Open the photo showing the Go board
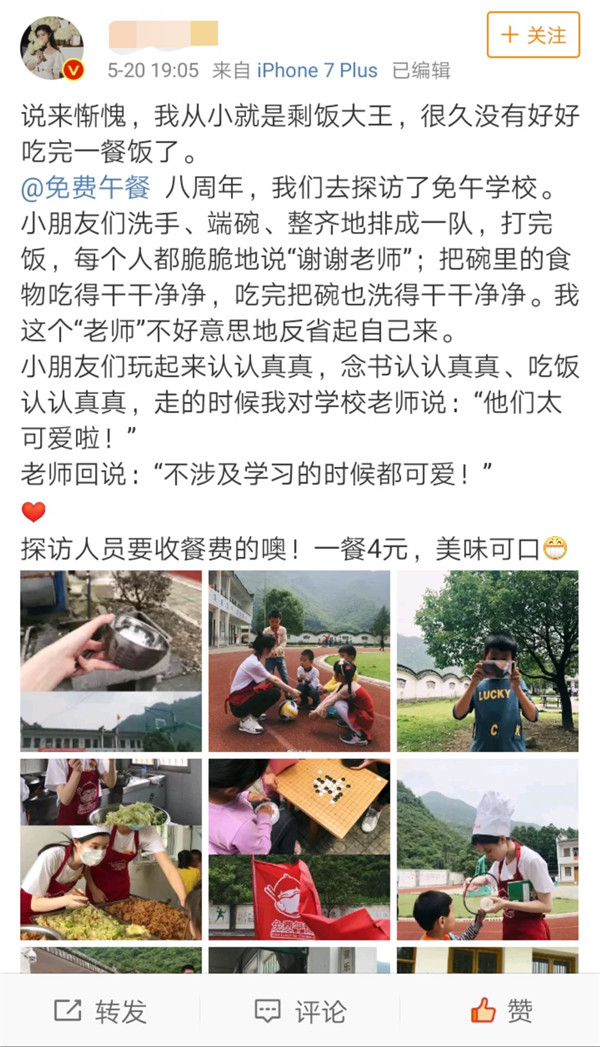Screen dimensions: 600x1047 pyautogui.click(x=299, y=848)
